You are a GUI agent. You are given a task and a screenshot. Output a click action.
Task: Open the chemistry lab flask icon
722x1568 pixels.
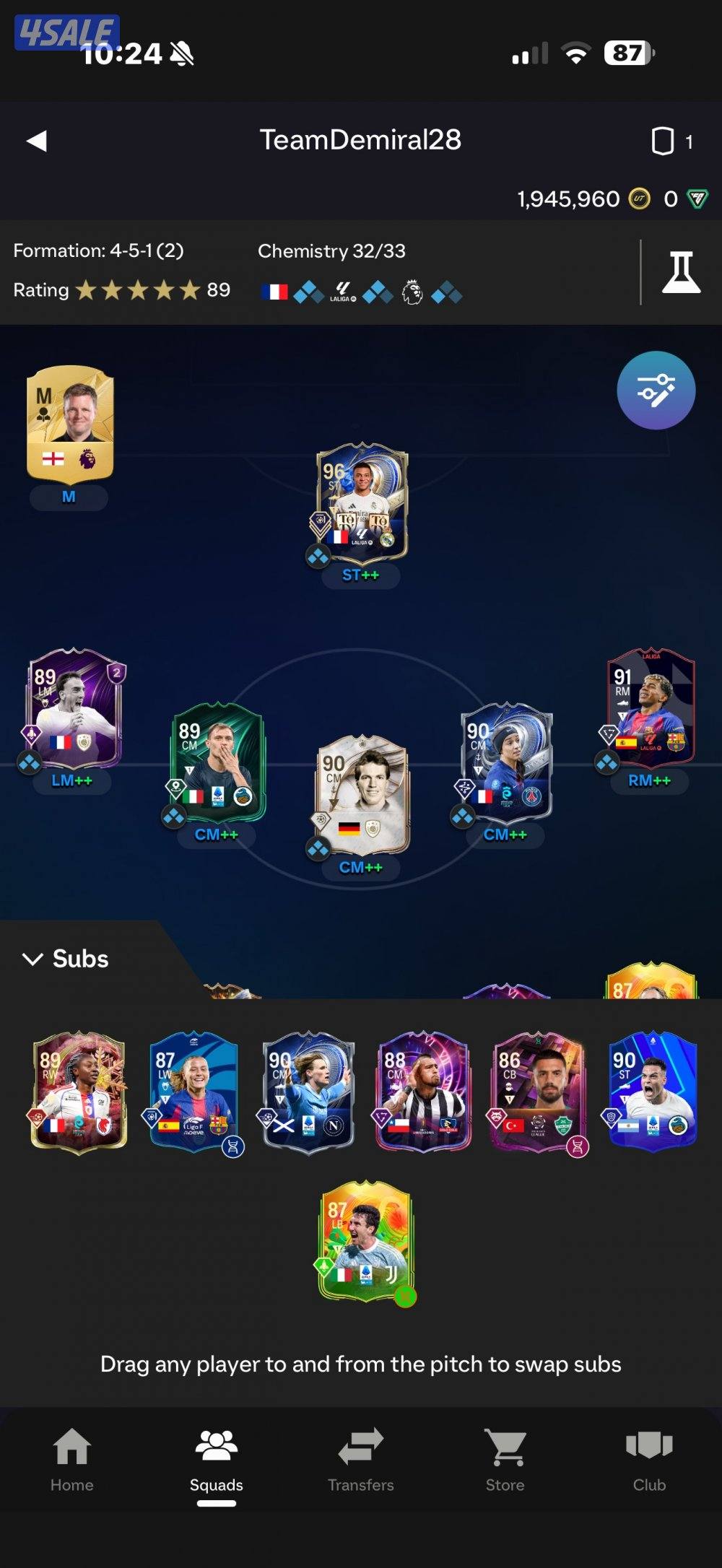681,272
